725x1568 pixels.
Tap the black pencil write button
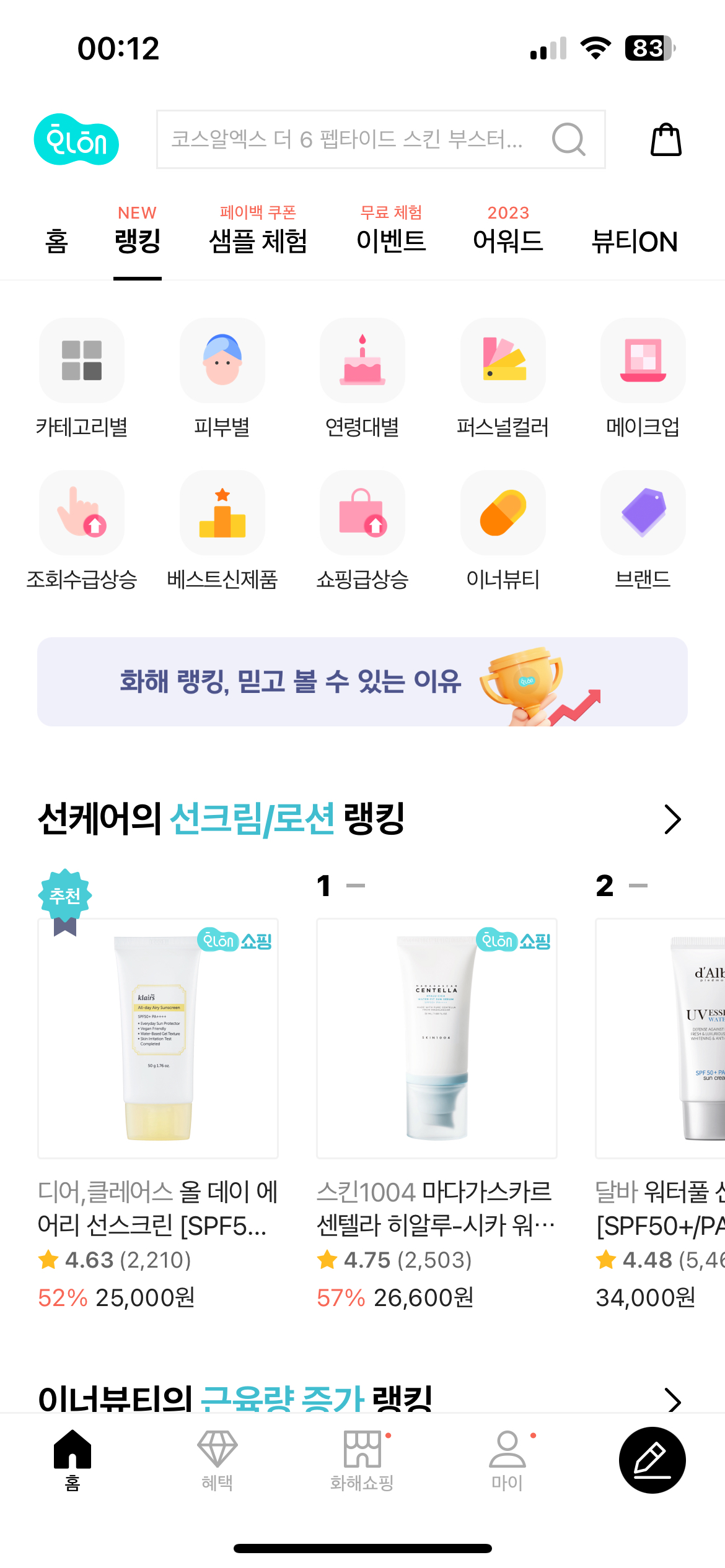point(651,1460)
